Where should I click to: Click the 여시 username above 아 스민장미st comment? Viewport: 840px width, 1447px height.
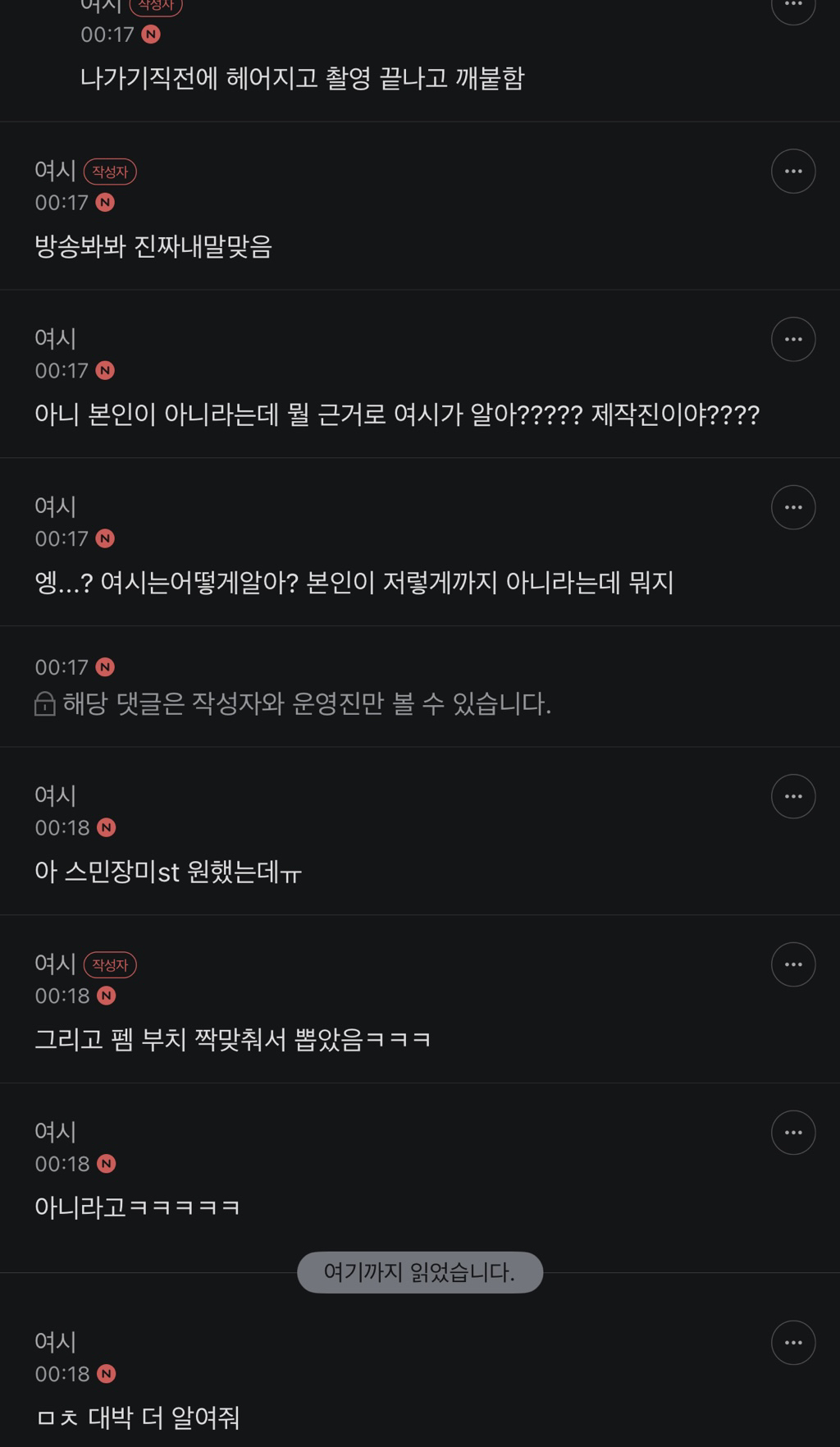click(54, 795)
